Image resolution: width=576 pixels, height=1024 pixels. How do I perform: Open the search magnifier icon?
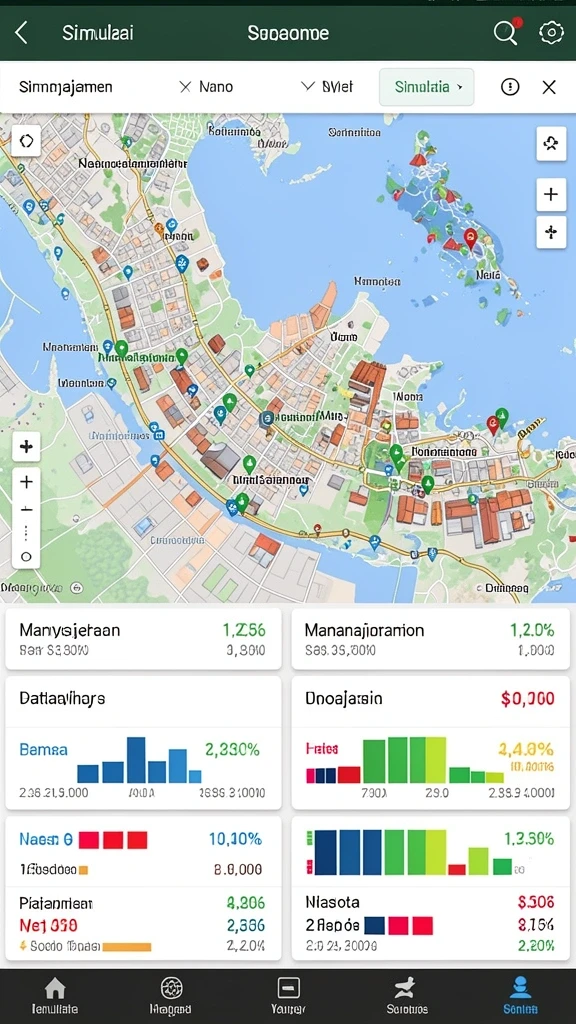tap(505, 32)
